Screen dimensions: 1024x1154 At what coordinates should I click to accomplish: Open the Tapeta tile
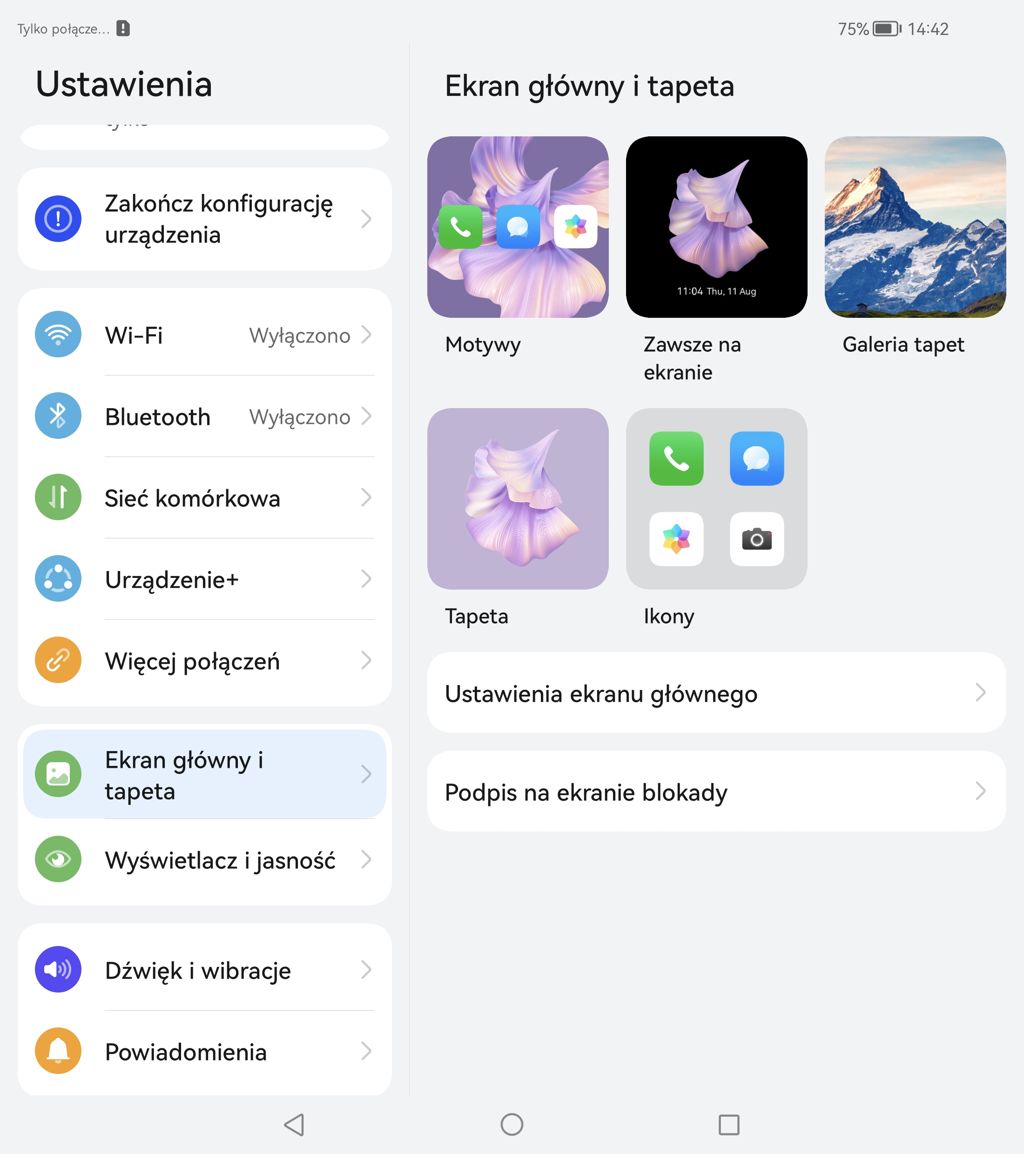pyautogui.click(x=517, y=499)
